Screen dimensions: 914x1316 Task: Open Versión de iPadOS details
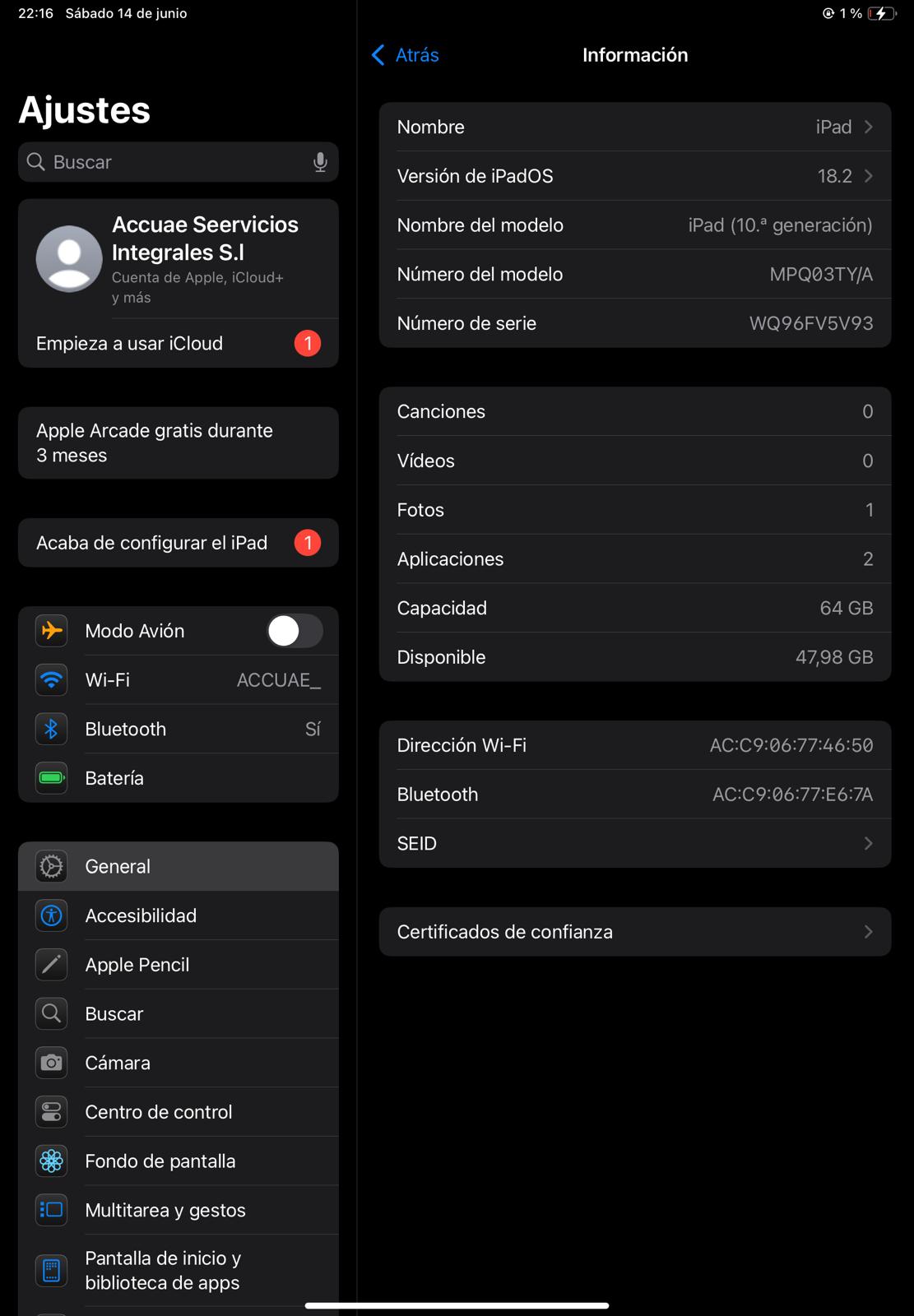point(634,176)
